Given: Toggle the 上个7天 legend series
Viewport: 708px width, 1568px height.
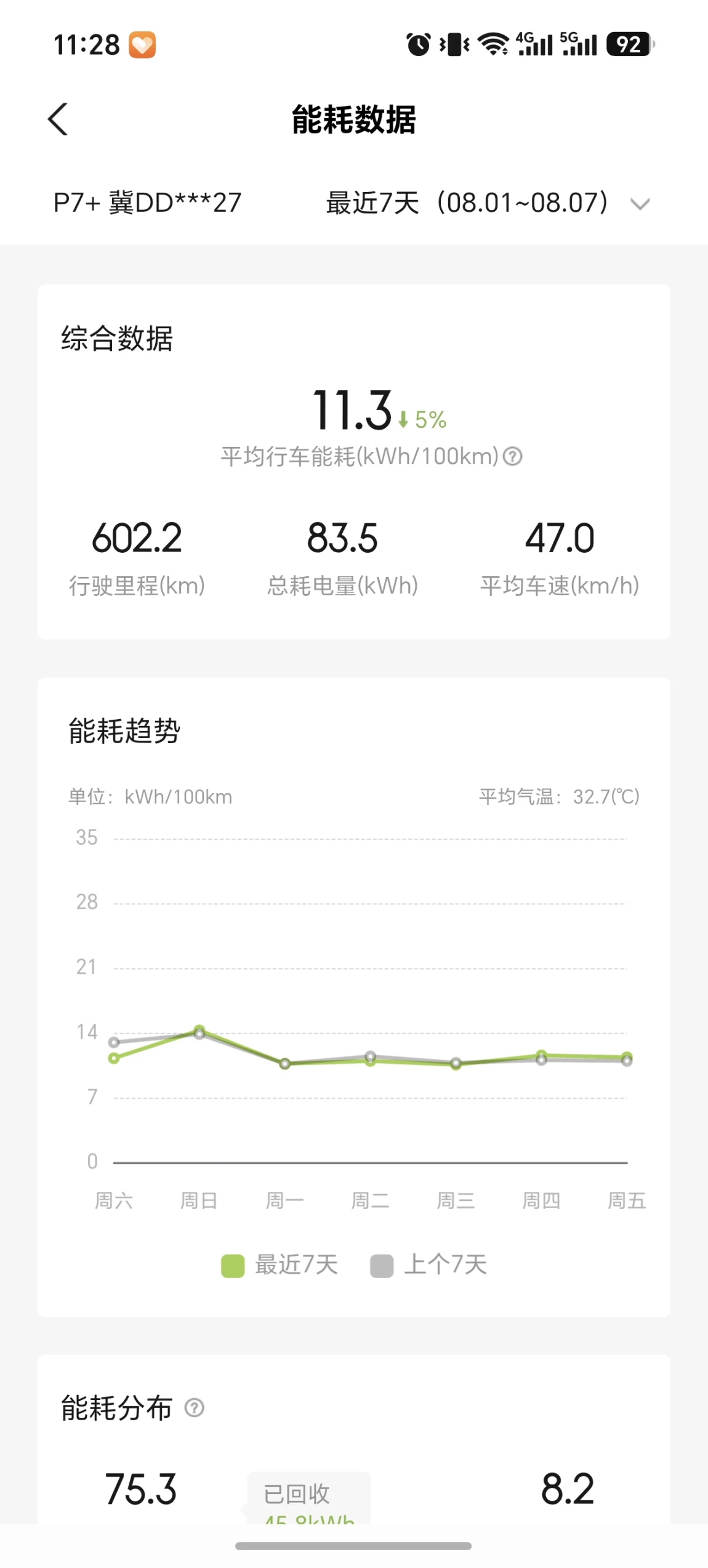Looking at the screenshot, I should pos(428,1265).
